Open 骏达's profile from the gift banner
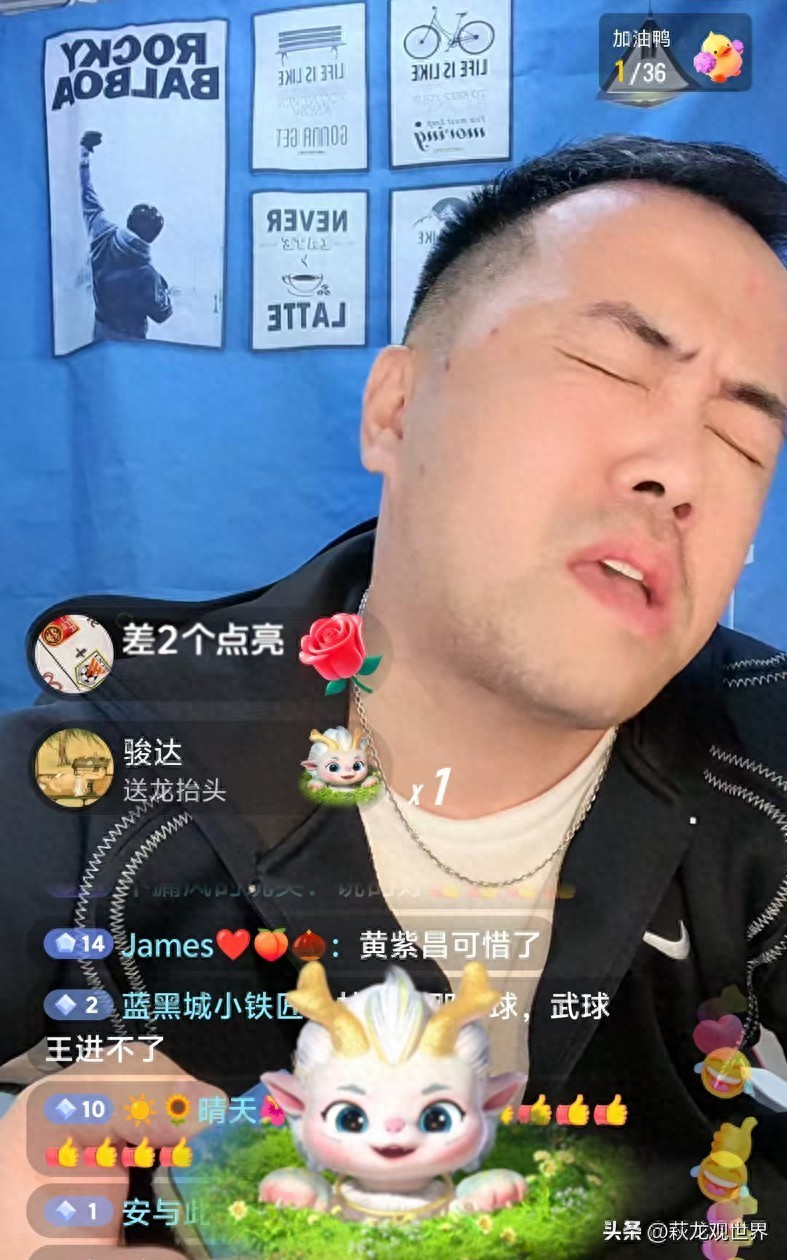787x1260 pixels. coord(74,768)
